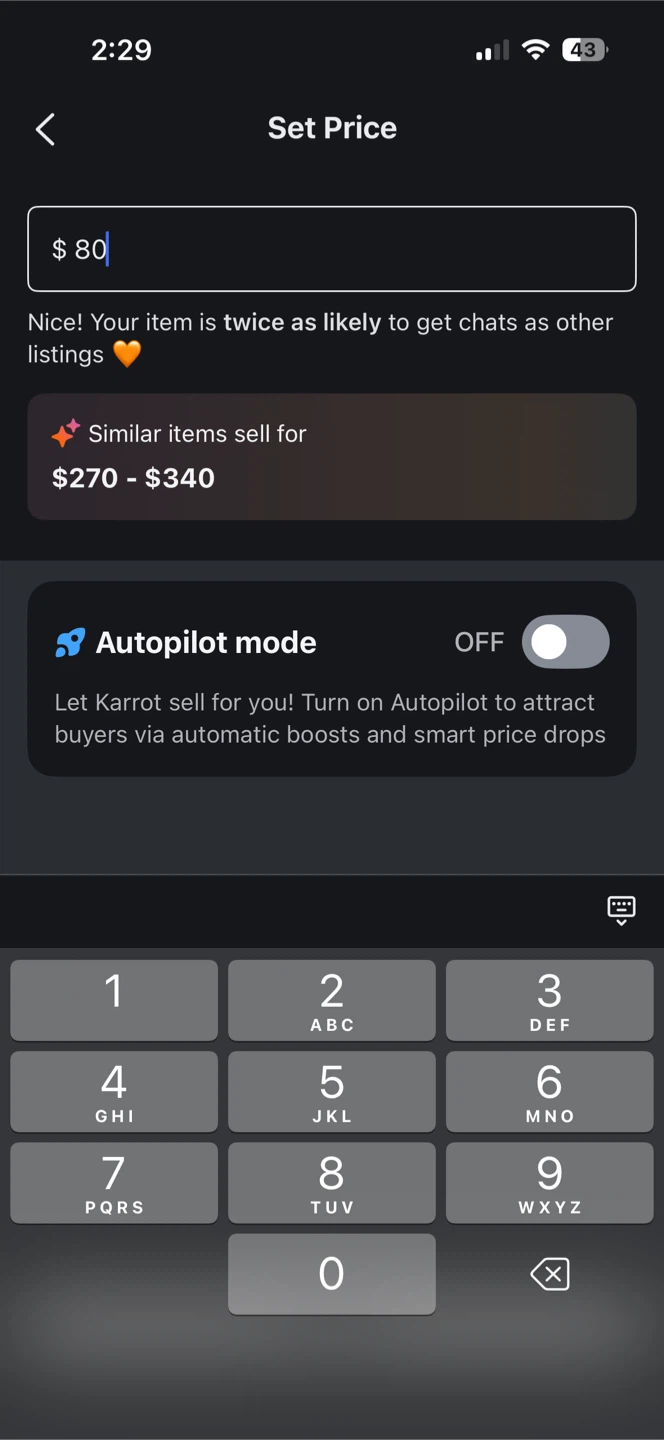Go back from Set Price screen
The height and width of the screenshot is (1440, 664).
pyautogui.click(x=45, y=129)
